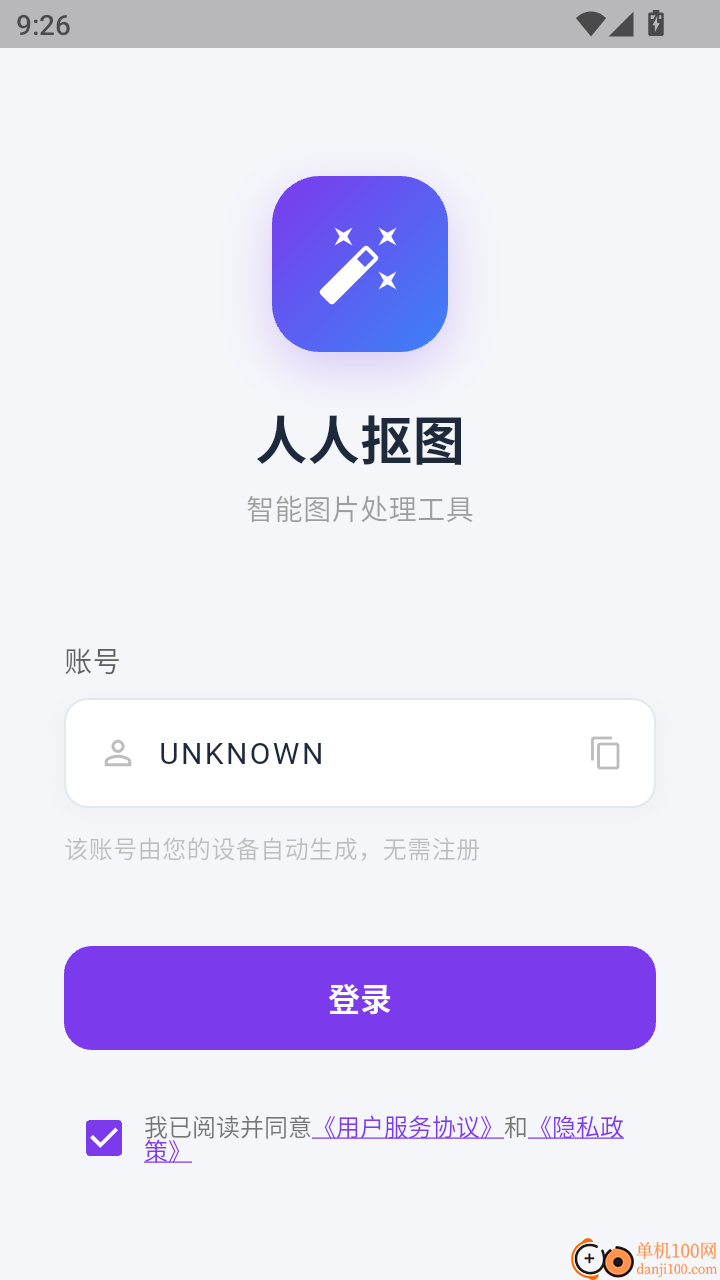Image resolution: width=720 pixels, height=1280 pixels.
Task: Toggle the terms acceptance checkbox off
Action: click(x=103, y=1137)
